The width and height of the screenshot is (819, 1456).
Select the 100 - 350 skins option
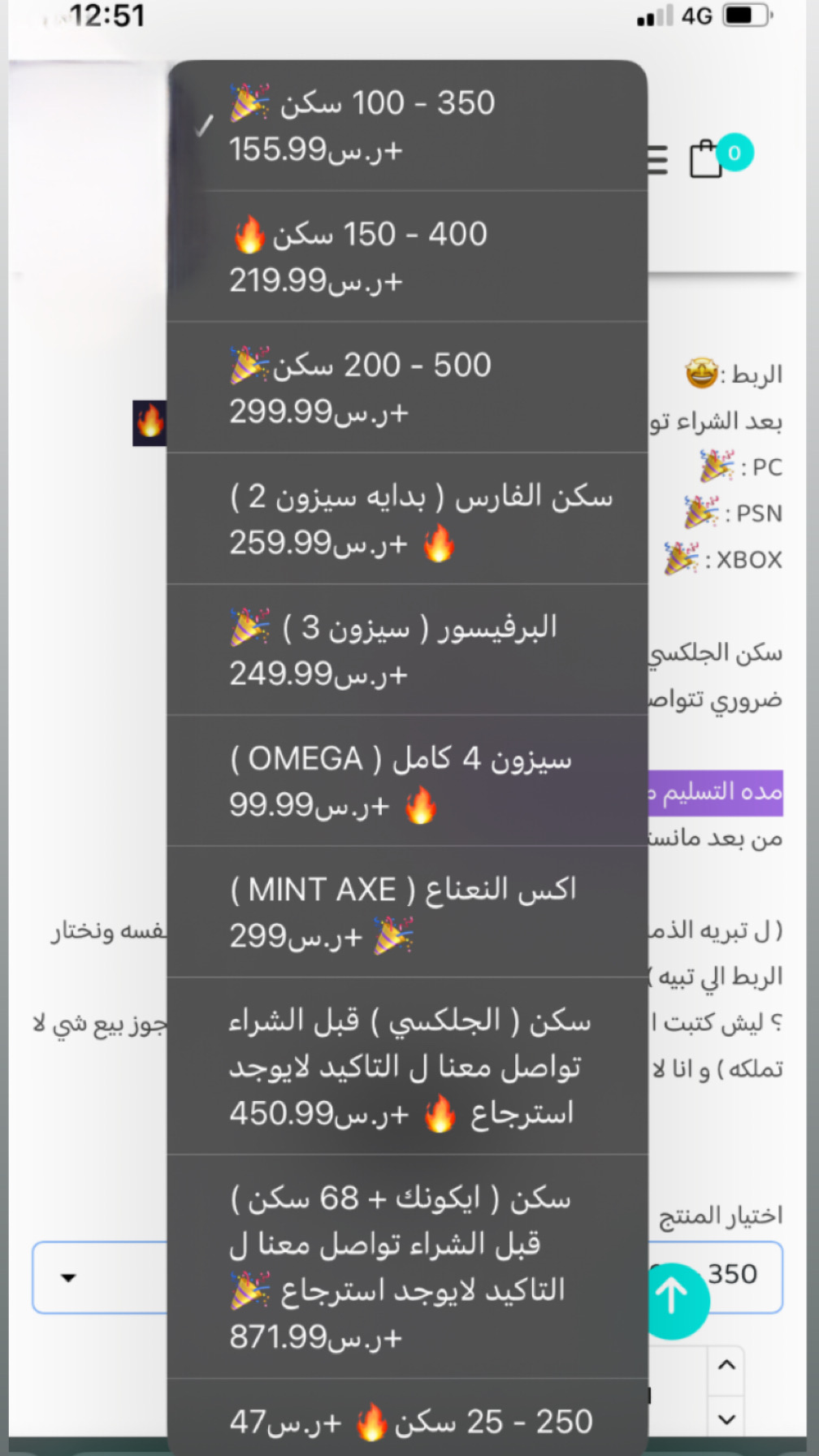(x=407, y=126)
